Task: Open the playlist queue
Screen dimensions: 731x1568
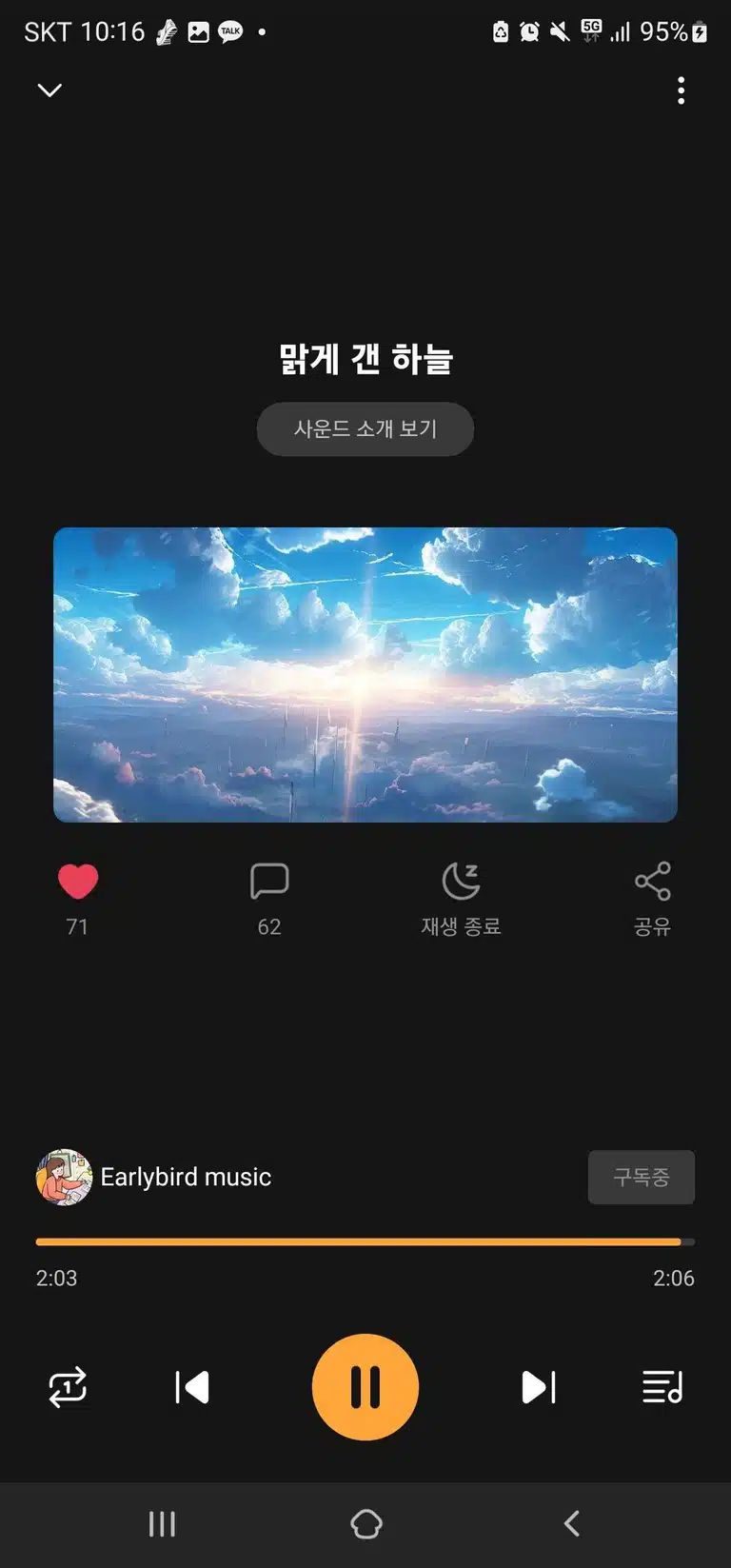Action: click(x=662, y=1387)
